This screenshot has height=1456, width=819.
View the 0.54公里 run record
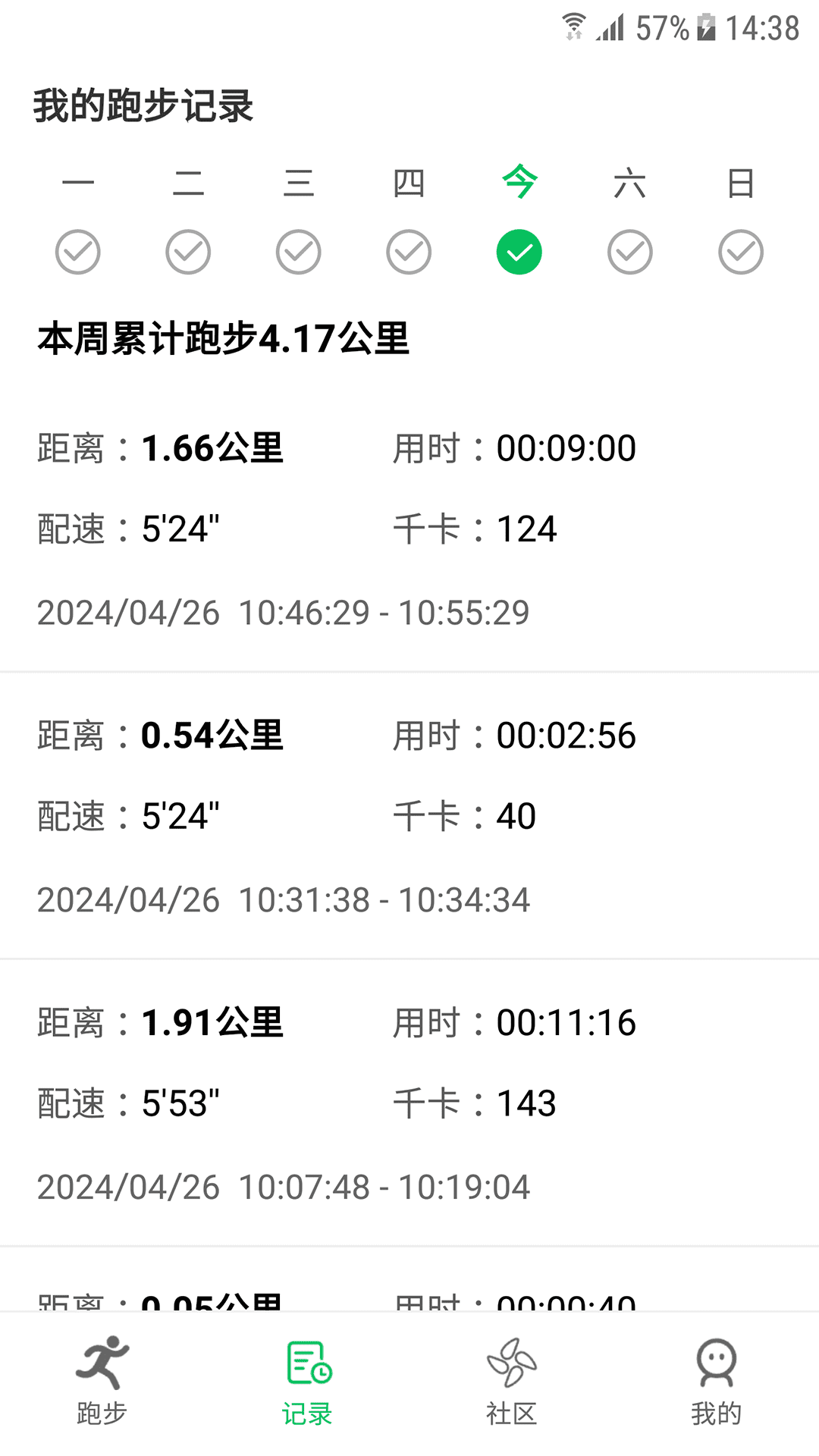[409, 816]
